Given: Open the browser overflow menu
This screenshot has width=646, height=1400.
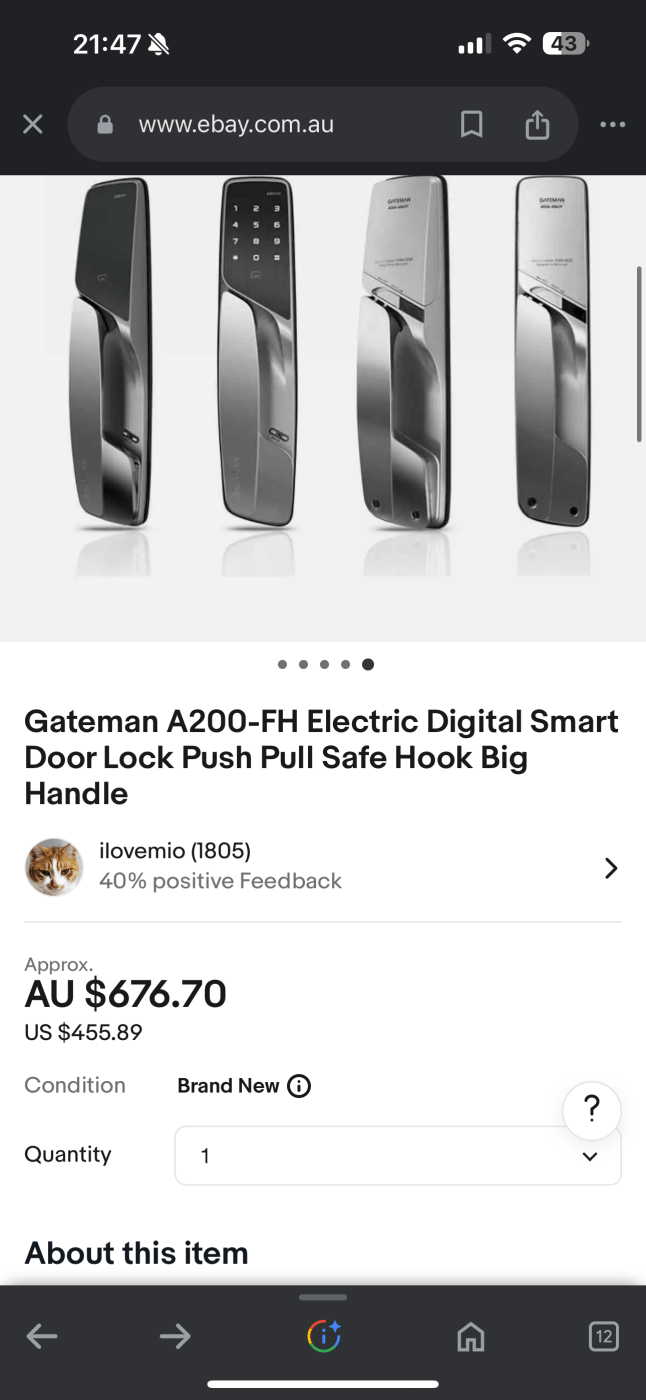Looking at the screenshot, I should 612,124.
